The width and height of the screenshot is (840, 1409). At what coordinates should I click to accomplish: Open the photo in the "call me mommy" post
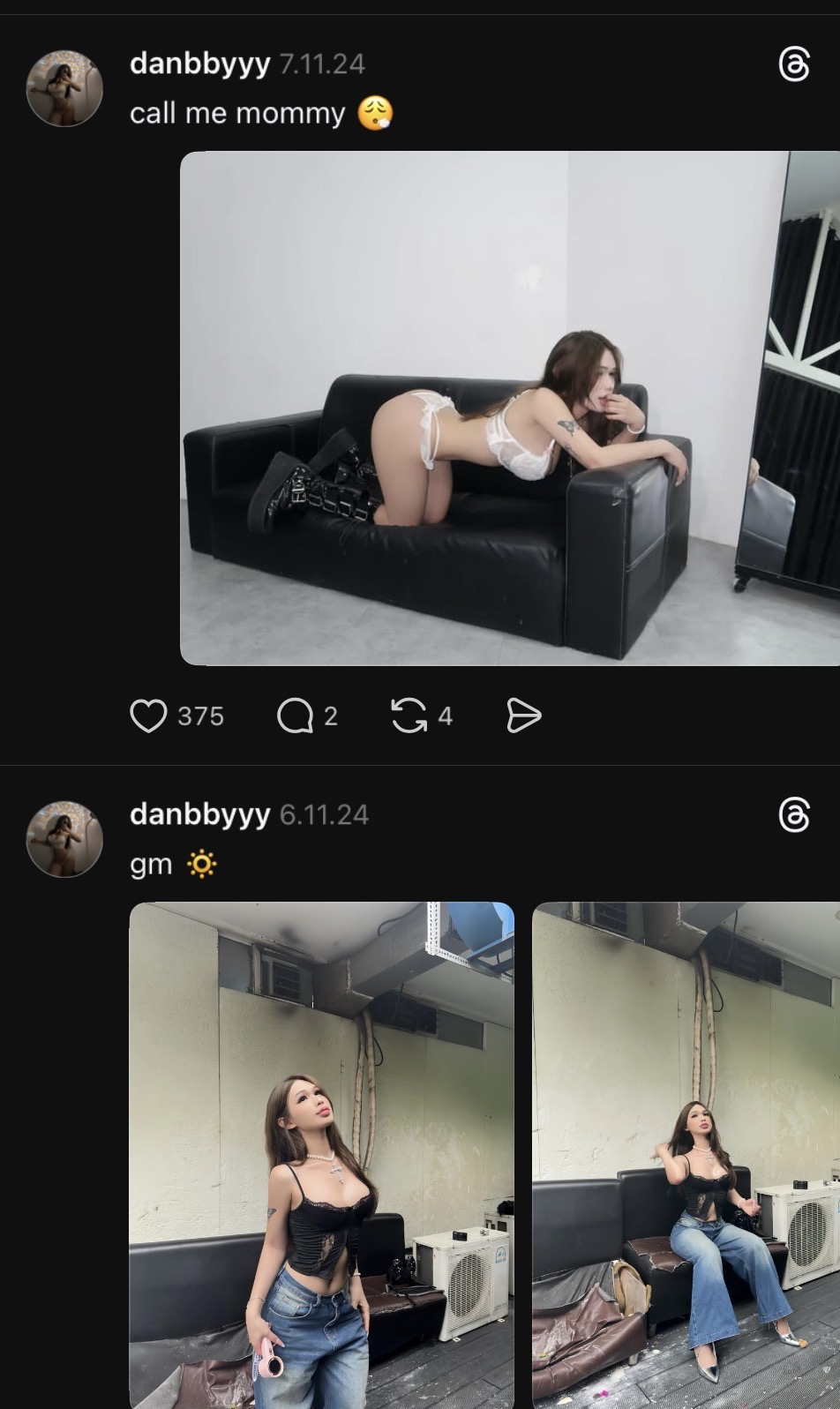[510, 408]
